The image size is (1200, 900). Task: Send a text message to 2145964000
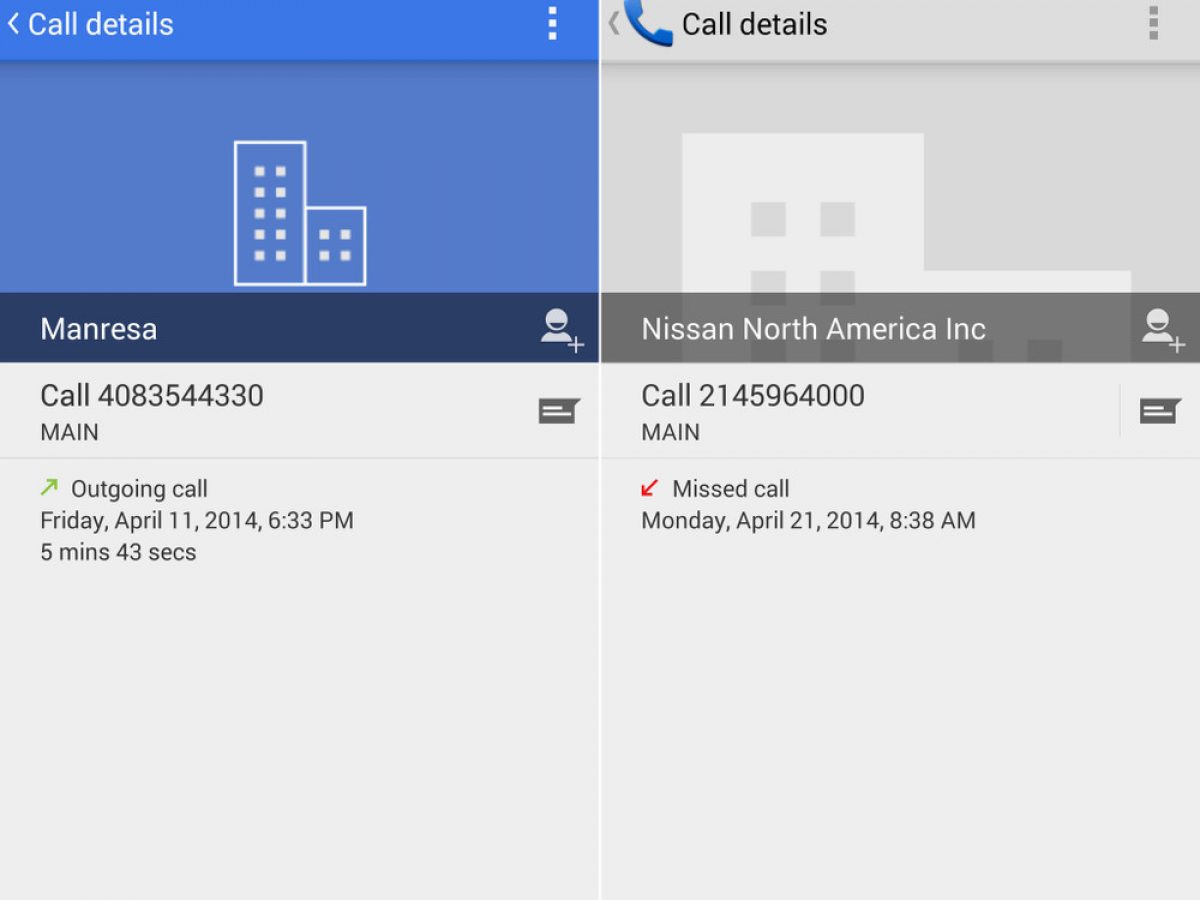coord(1160,411)
